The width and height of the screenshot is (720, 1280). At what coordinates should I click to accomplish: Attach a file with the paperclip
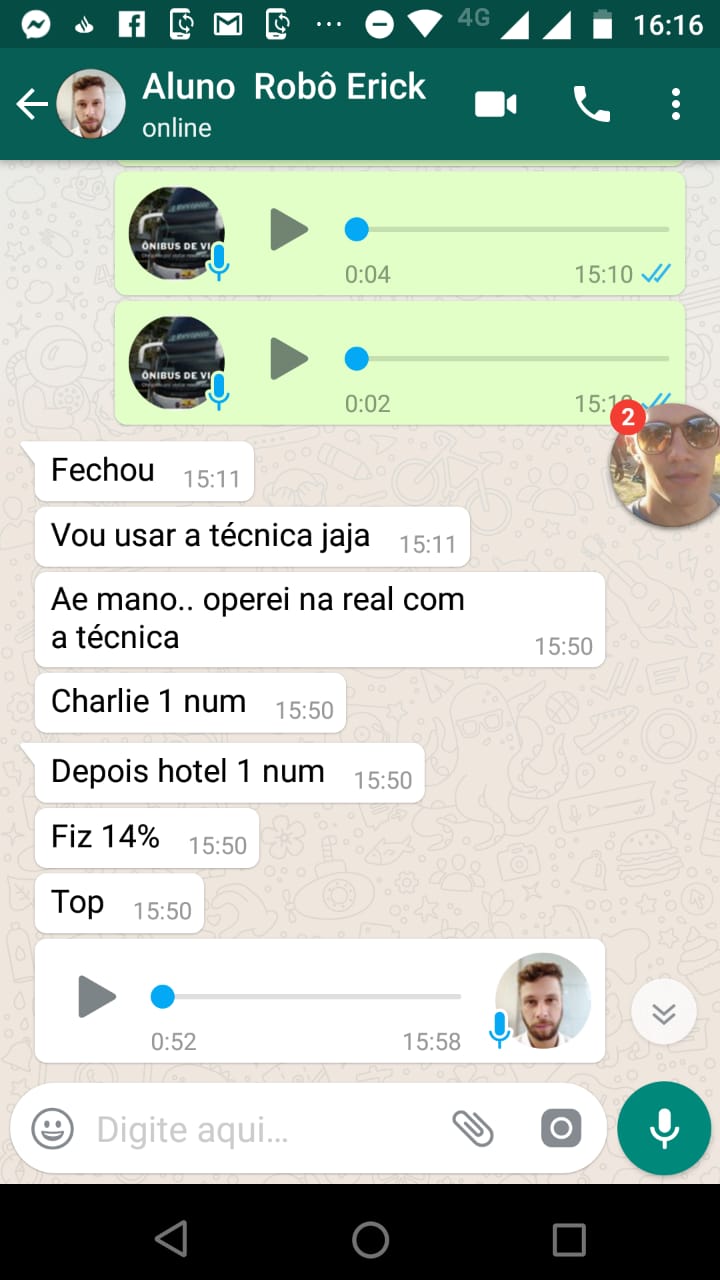473,1130
